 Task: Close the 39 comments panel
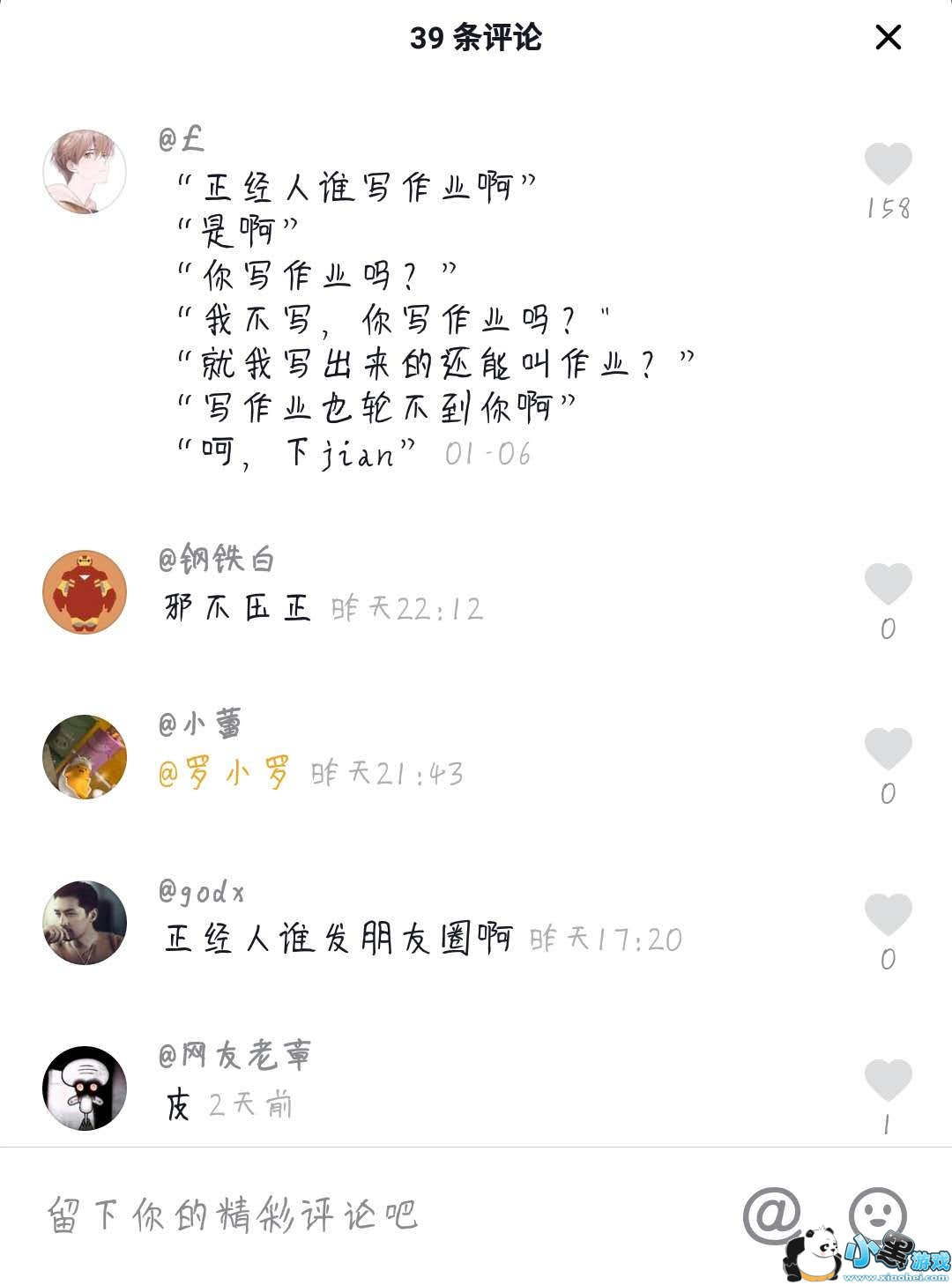click(888, 37)
